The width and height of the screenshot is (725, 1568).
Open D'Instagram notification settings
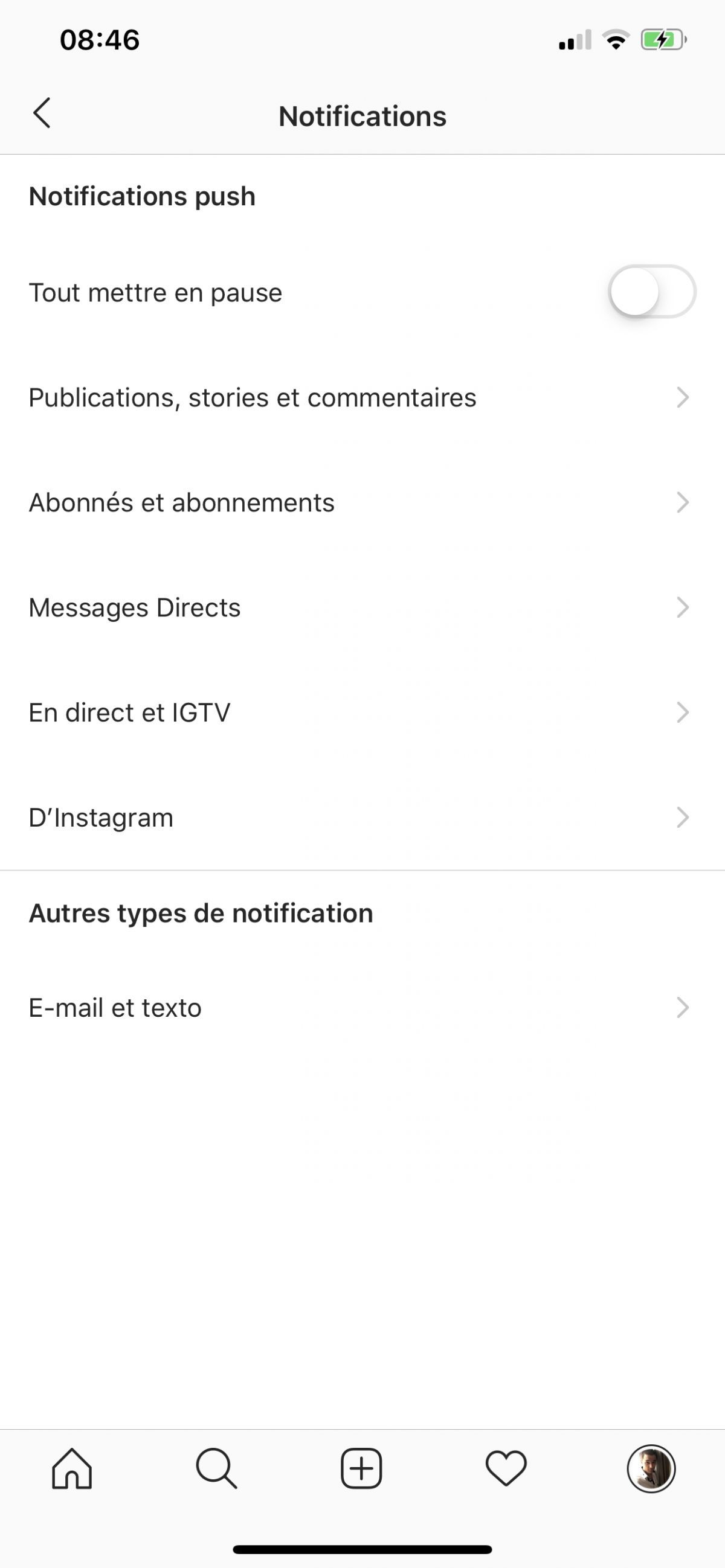pos(362,818)
